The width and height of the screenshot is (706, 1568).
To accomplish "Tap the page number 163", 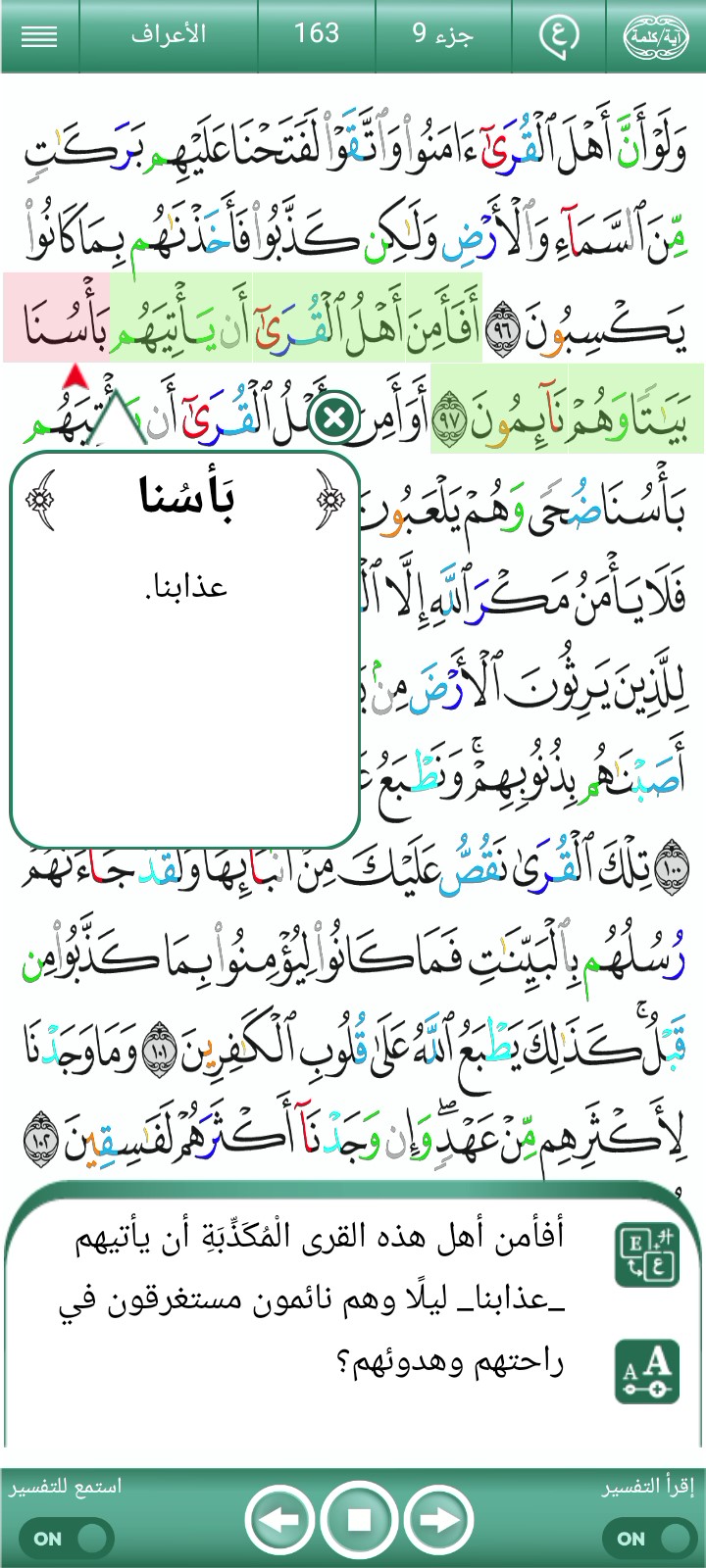I will [x=316, y=34].
